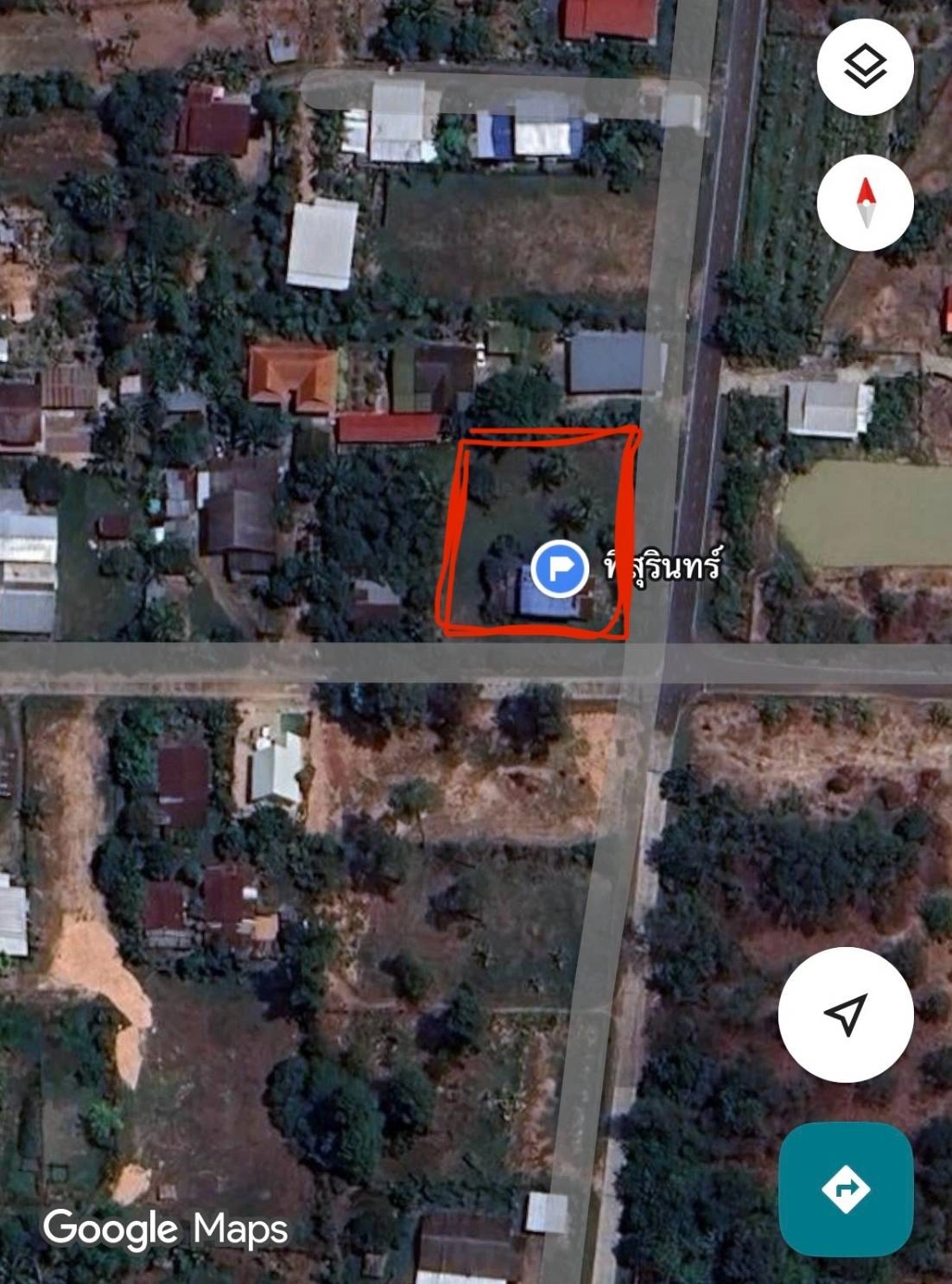This screenshot has height=1284, width=952.
Task: Open layer options via the diamond chevron icon
Action: (x=865, y=67)
